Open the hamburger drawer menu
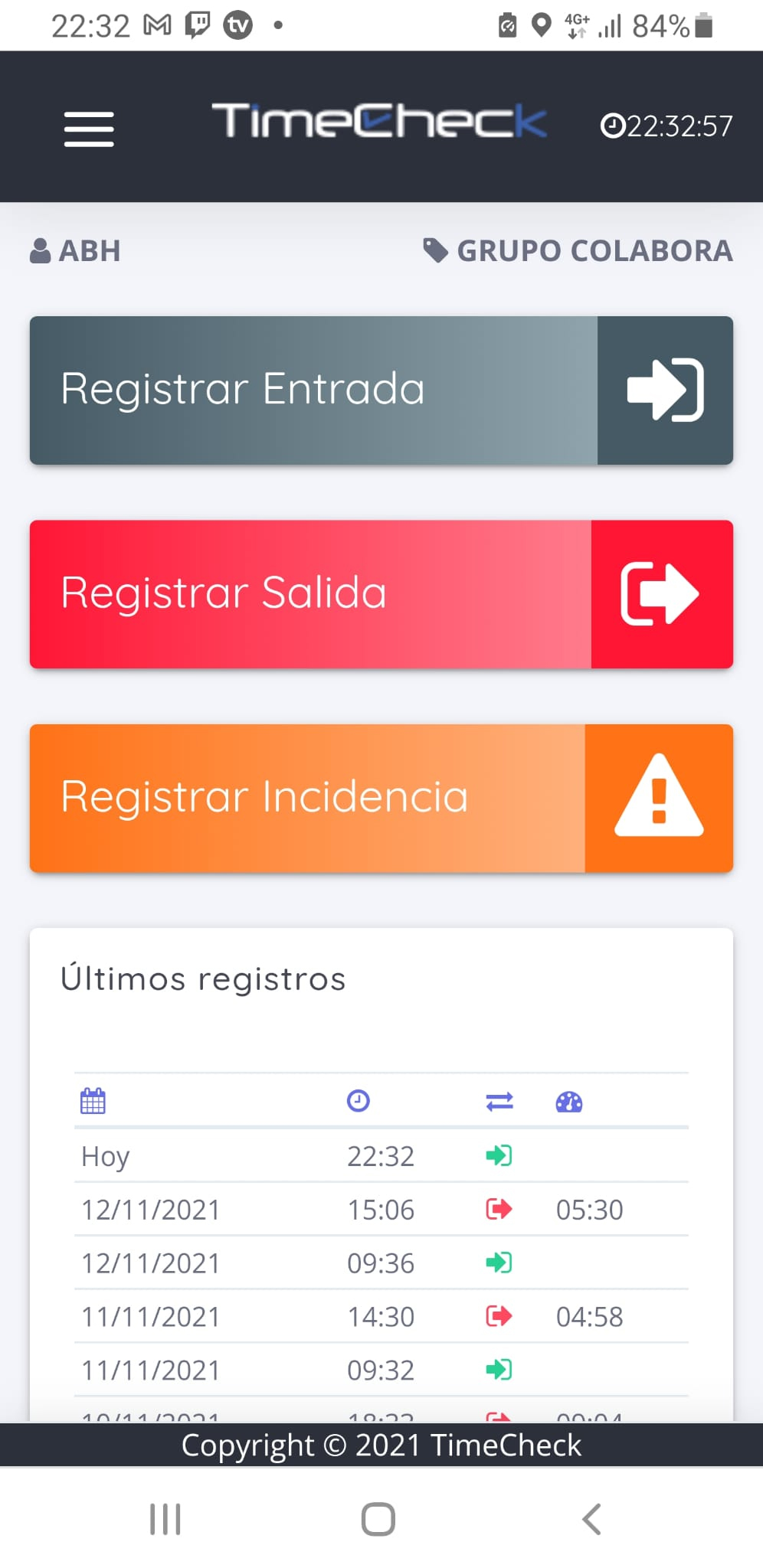 tap(89, 129)
